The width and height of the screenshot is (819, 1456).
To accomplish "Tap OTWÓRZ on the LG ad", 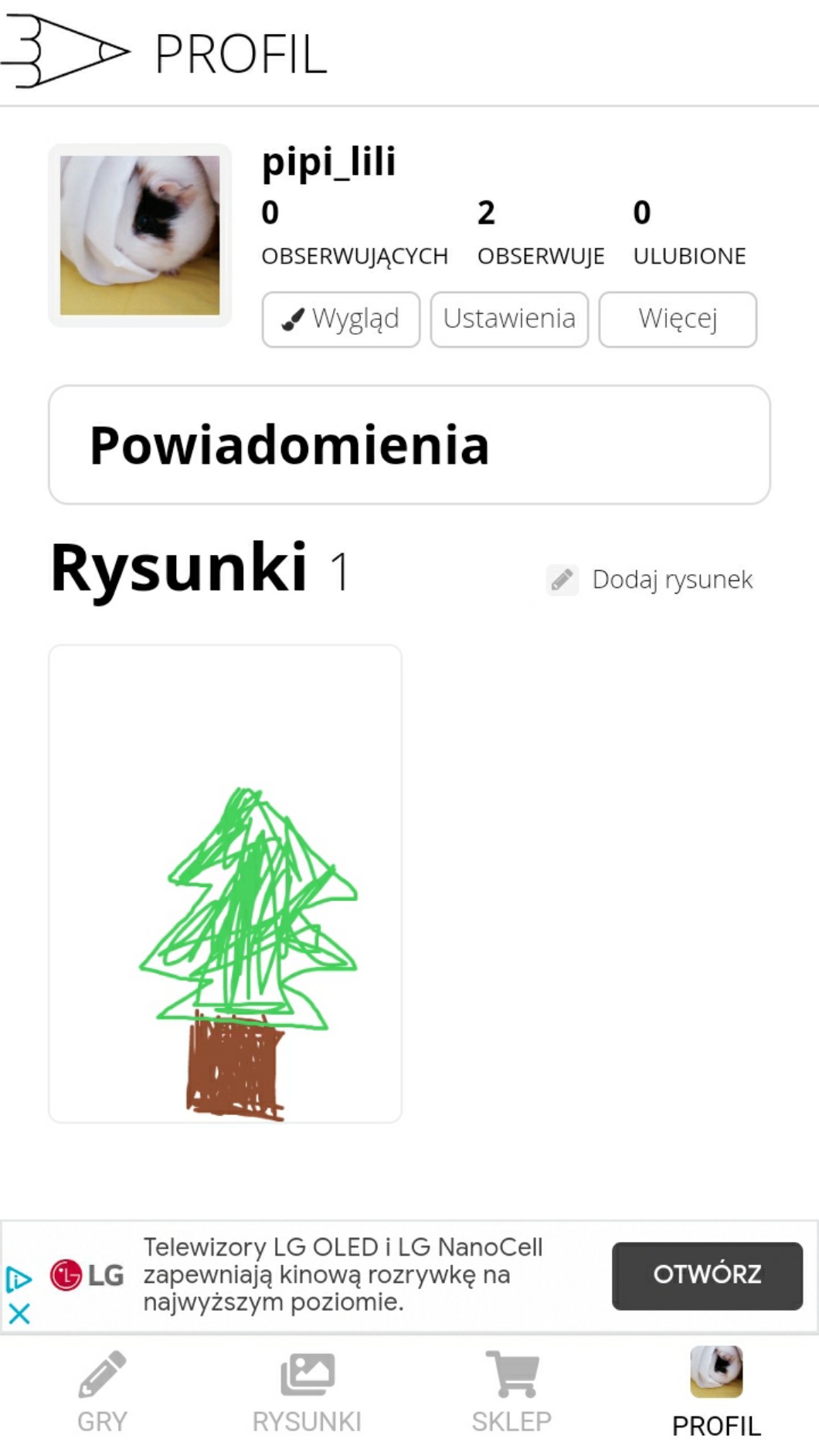I will tap(706, 1275).
